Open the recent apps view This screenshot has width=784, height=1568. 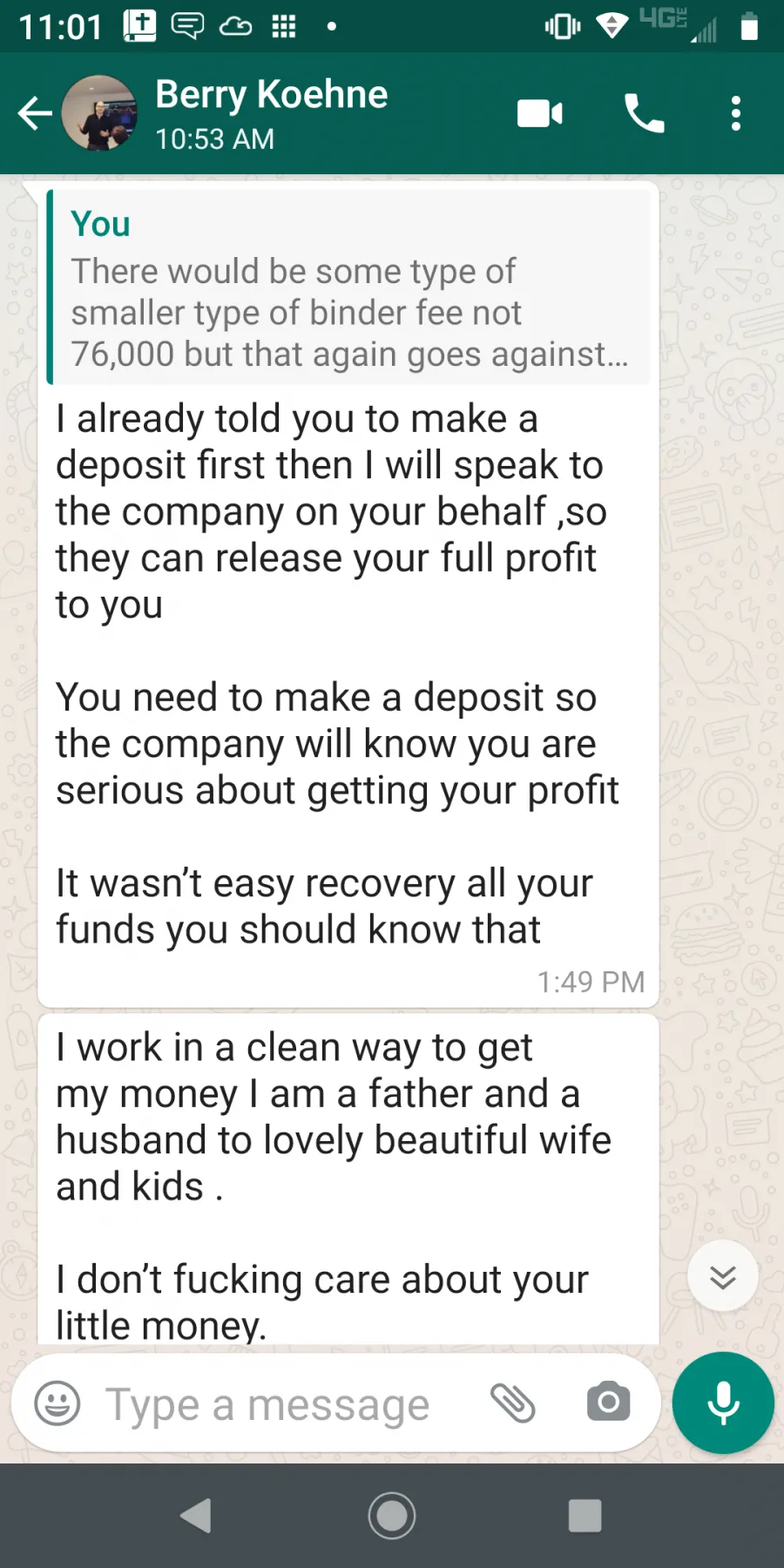click(585, 1516)
